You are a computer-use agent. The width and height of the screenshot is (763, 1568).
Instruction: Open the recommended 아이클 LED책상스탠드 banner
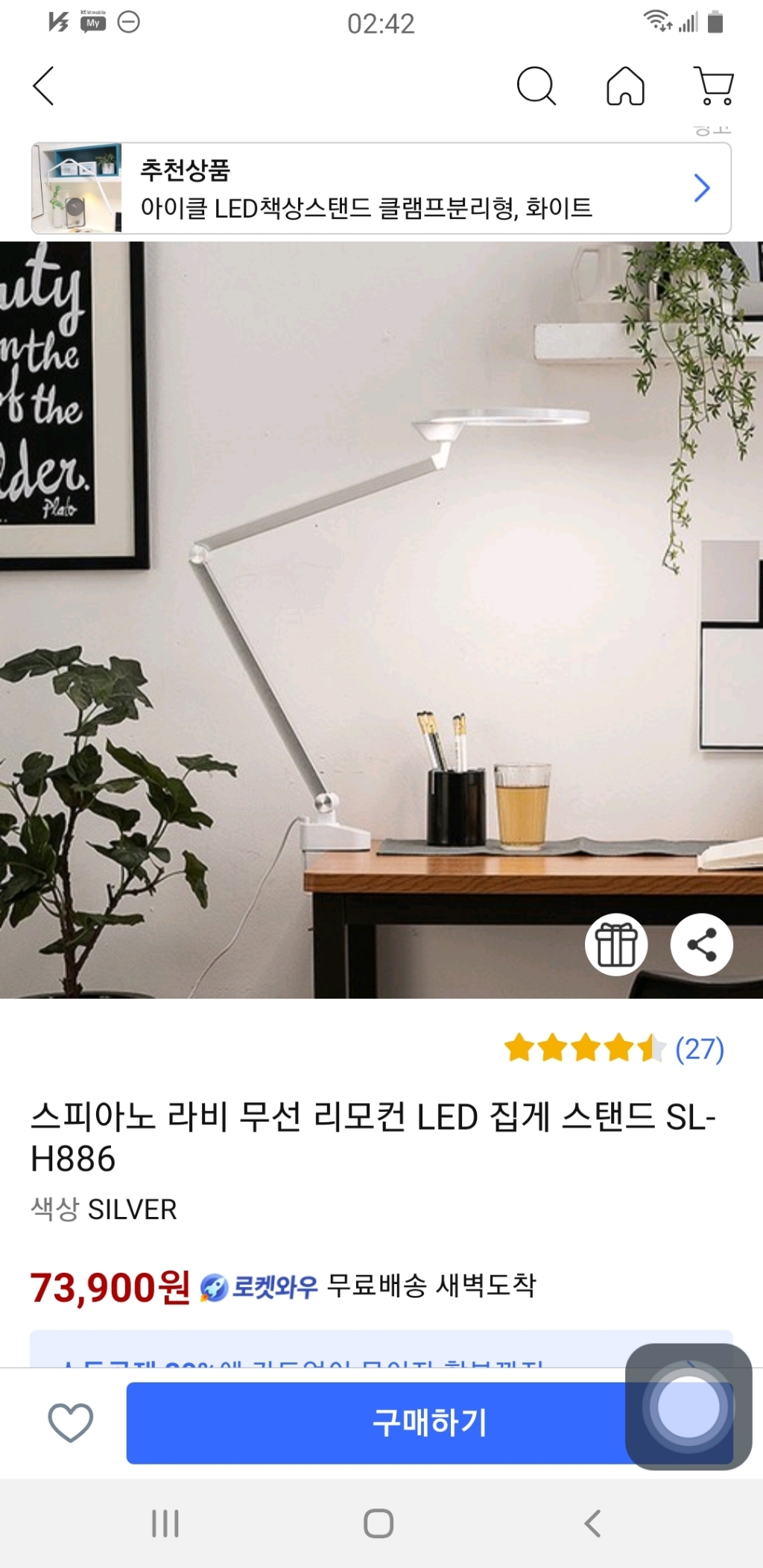(381, 189)
